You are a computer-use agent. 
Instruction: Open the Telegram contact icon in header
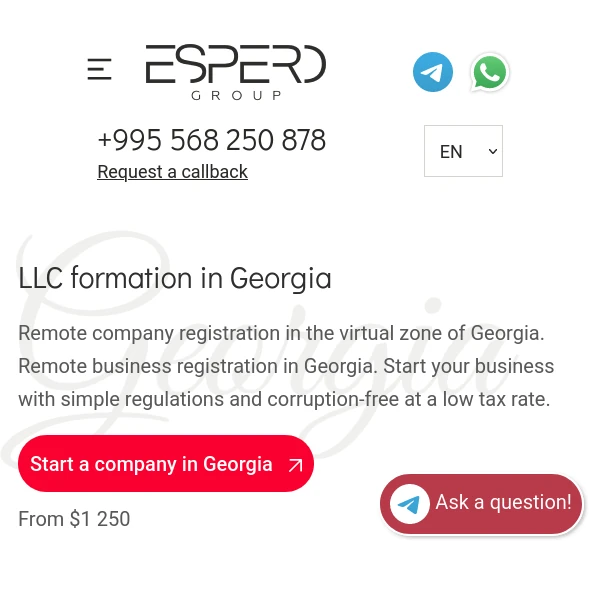point(433,72)
